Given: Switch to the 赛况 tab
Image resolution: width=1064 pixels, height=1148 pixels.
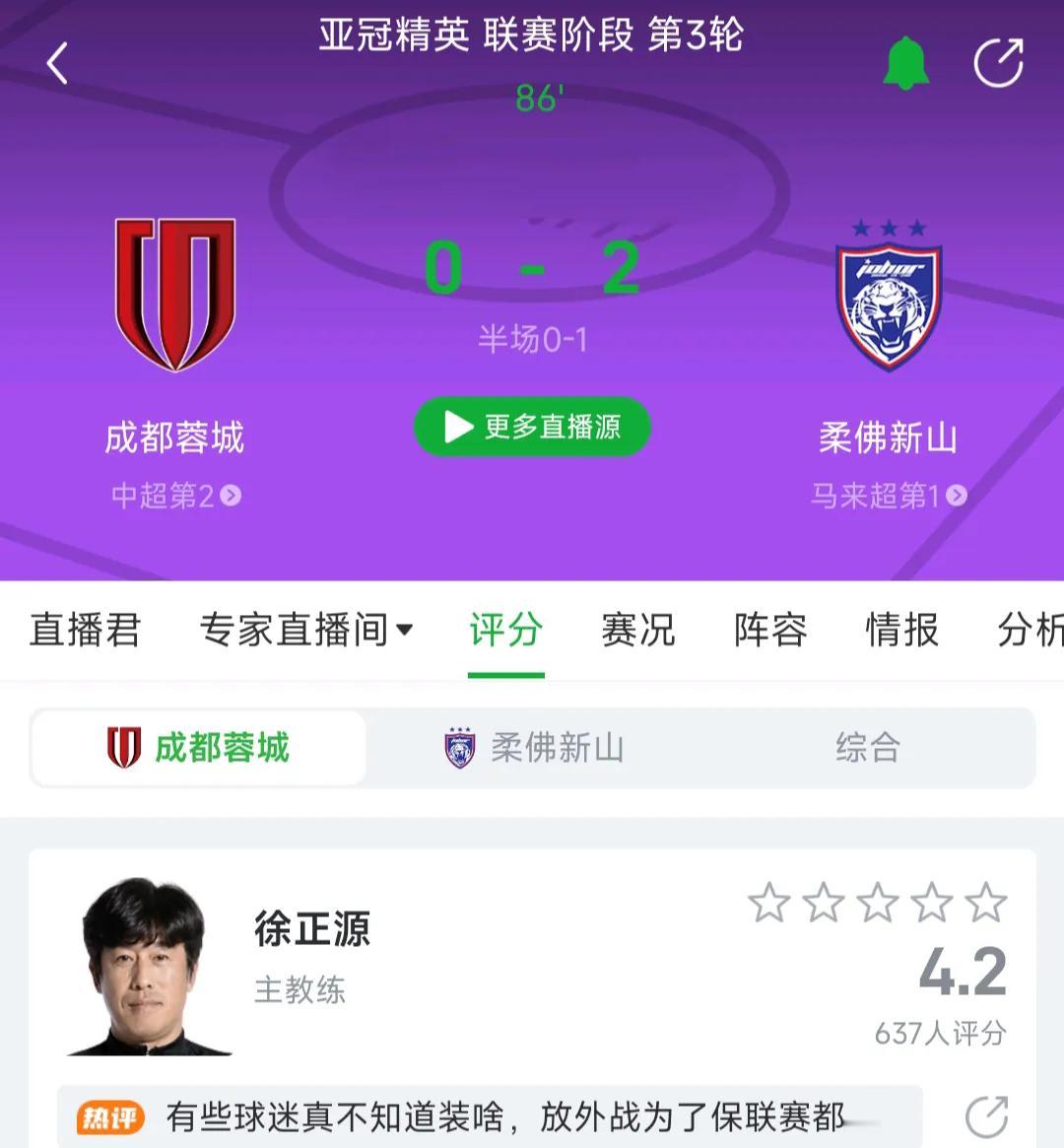Looking at the screenshot, I should point(637,630).
